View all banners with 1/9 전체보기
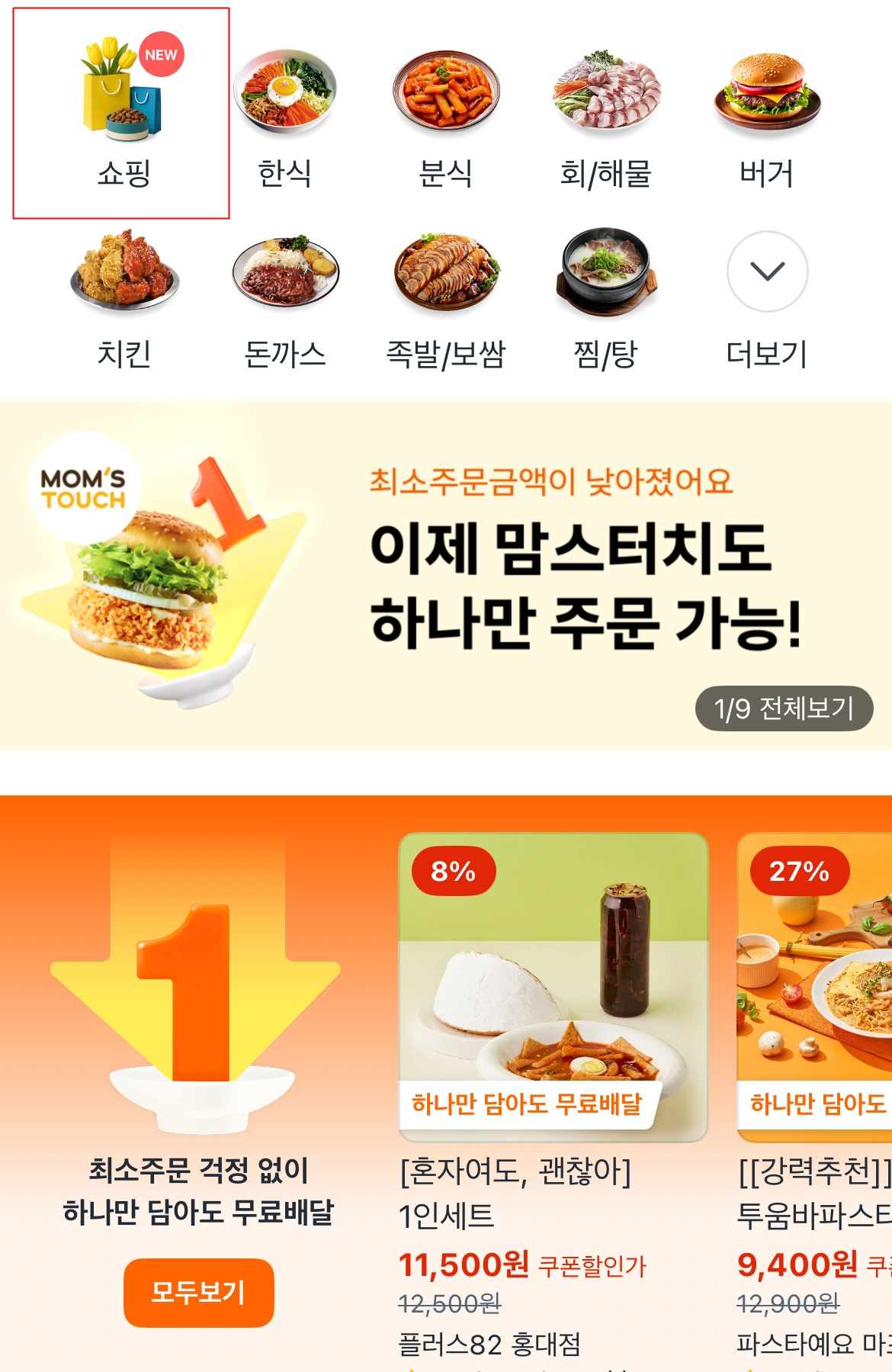Screen dimensions: 892x1372 [785, 709]
